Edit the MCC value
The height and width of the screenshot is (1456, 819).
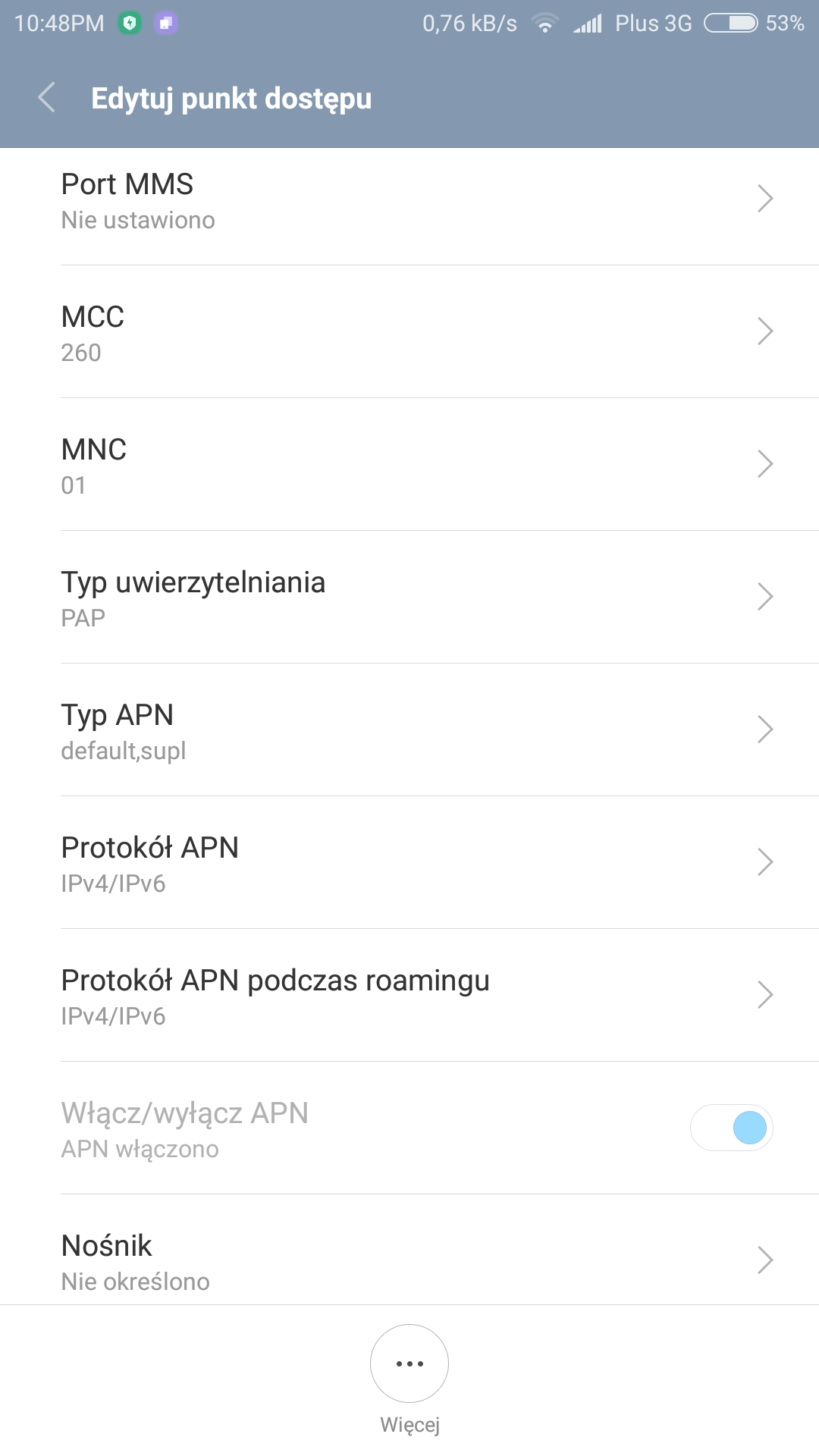pyautogui.click(x=409, y=333)
